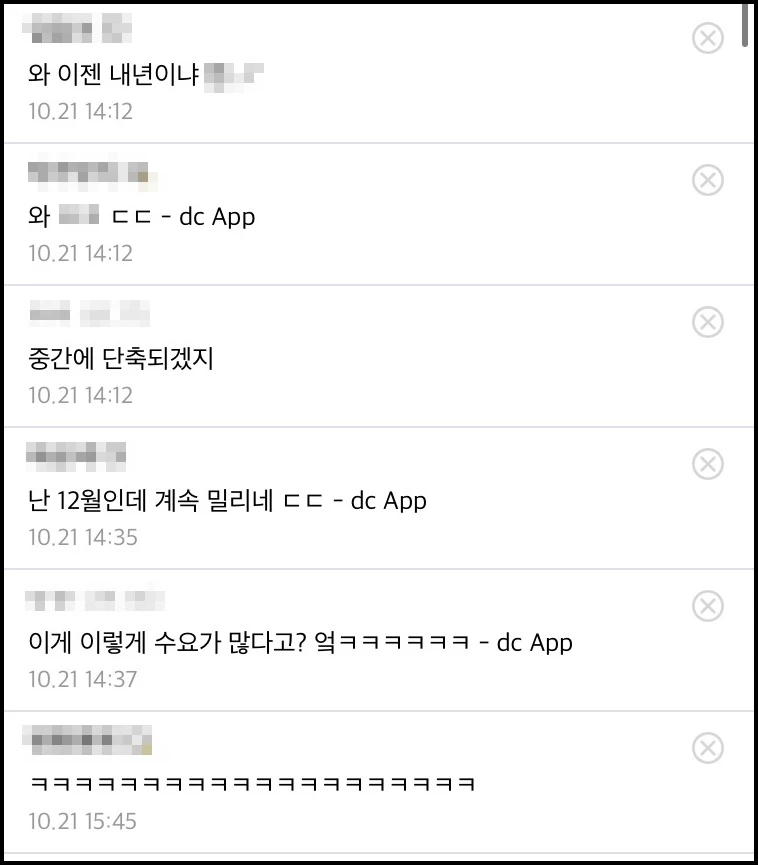The height and width of the screenshot is (865, 758).
Task: Delete the comment "와 이젠 내년이냐"
Action: pyautogui.click(x=707, y=38)
